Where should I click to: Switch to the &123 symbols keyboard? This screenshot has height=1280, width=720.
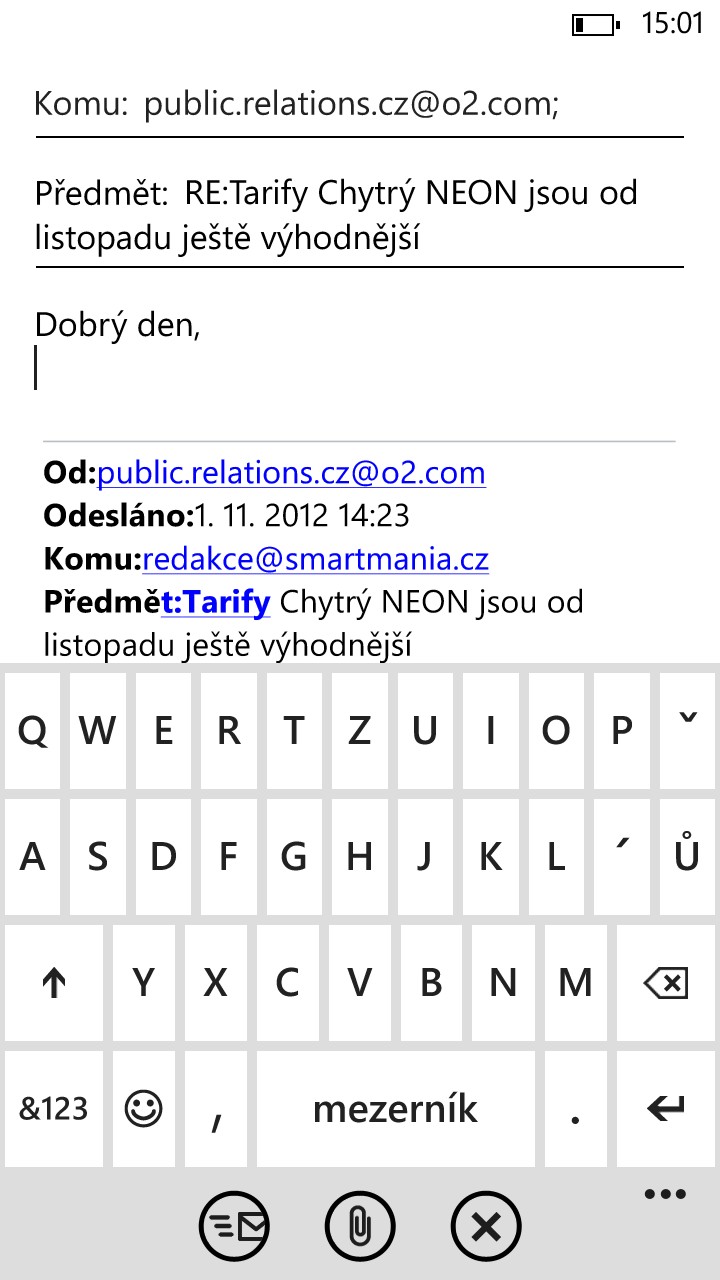(x=54, y=1108)
